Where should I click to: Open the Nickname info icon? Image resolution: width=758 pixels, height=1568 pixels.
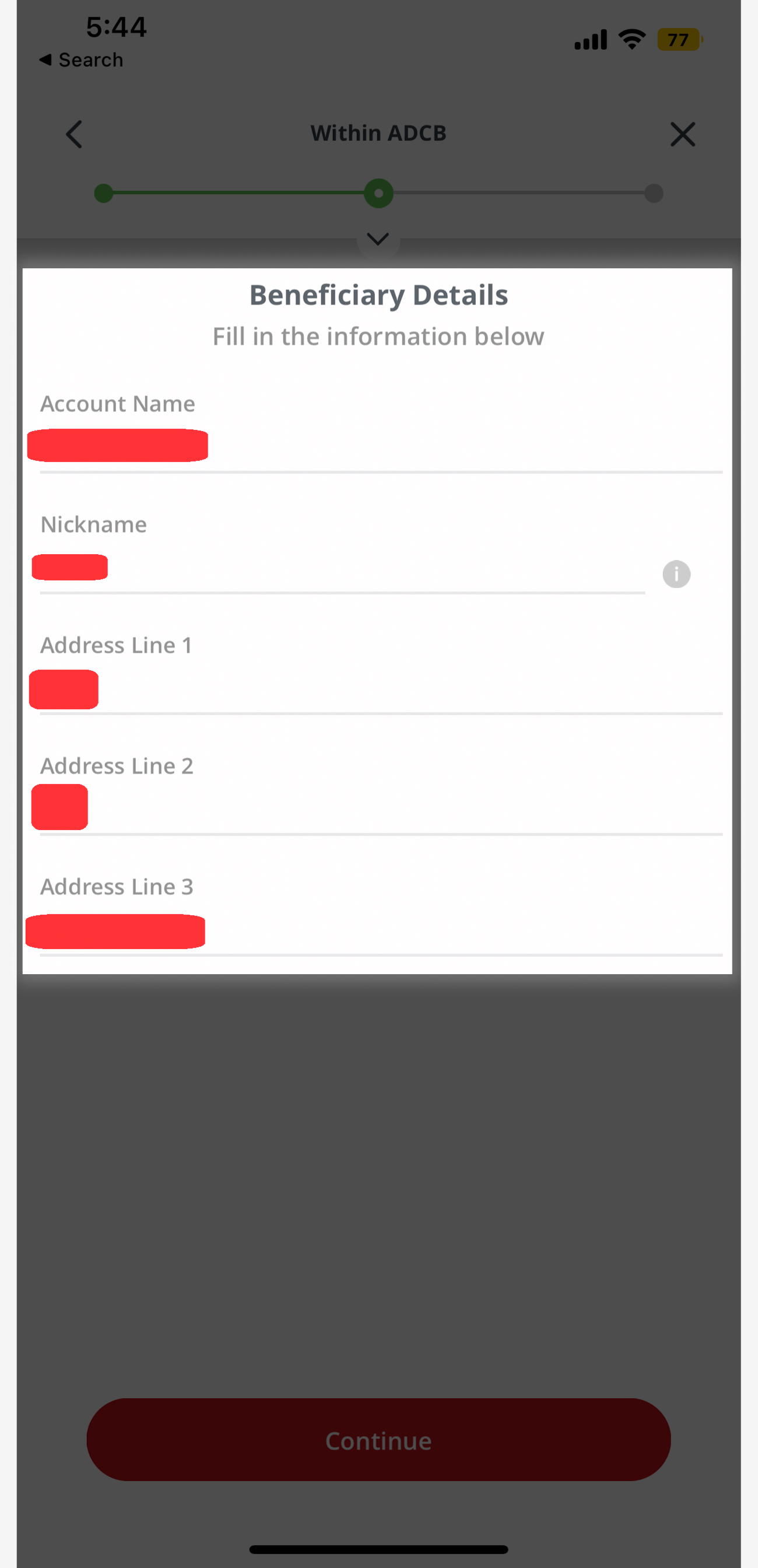pos(676,574)
